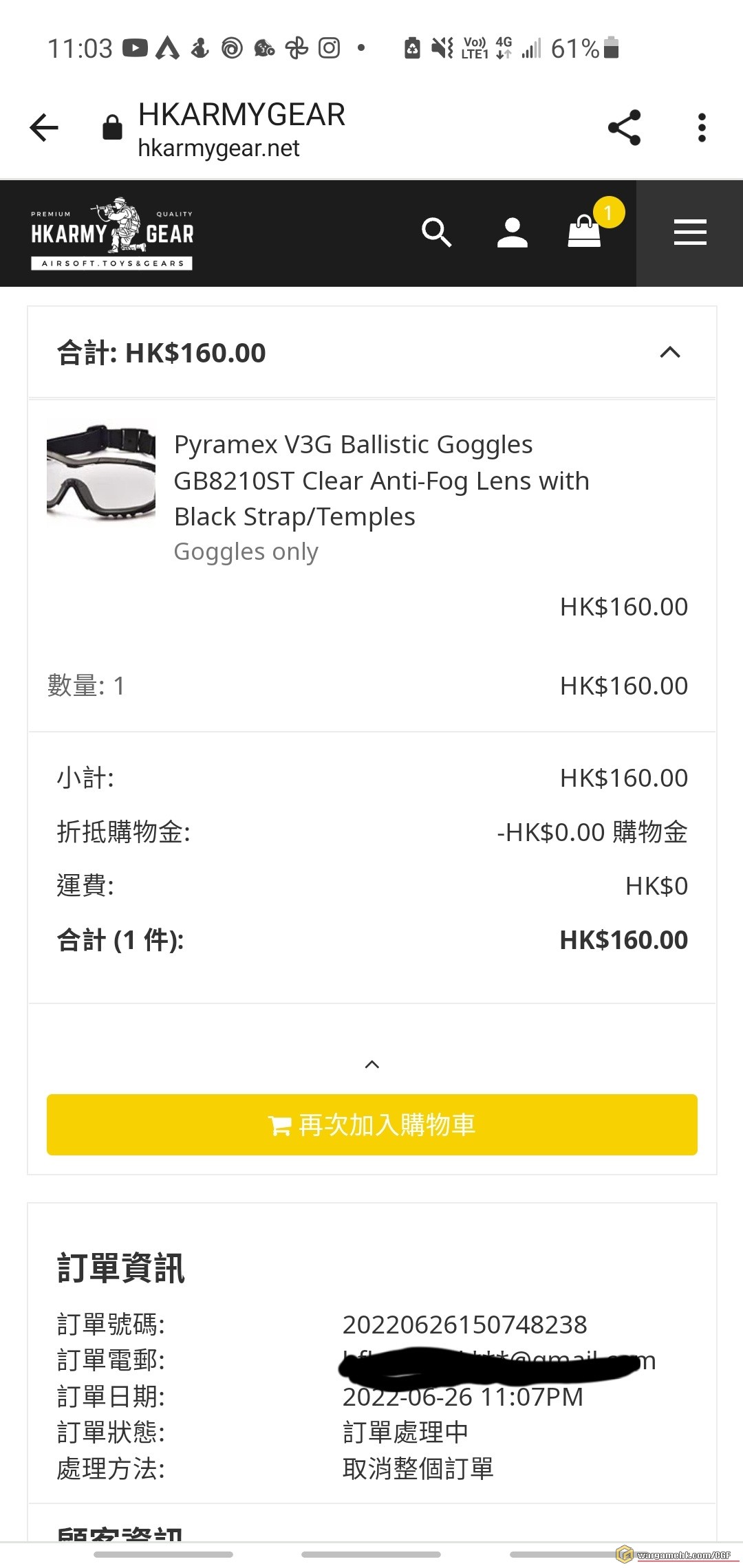Open the site search magnifier

[x=436, y=232]
